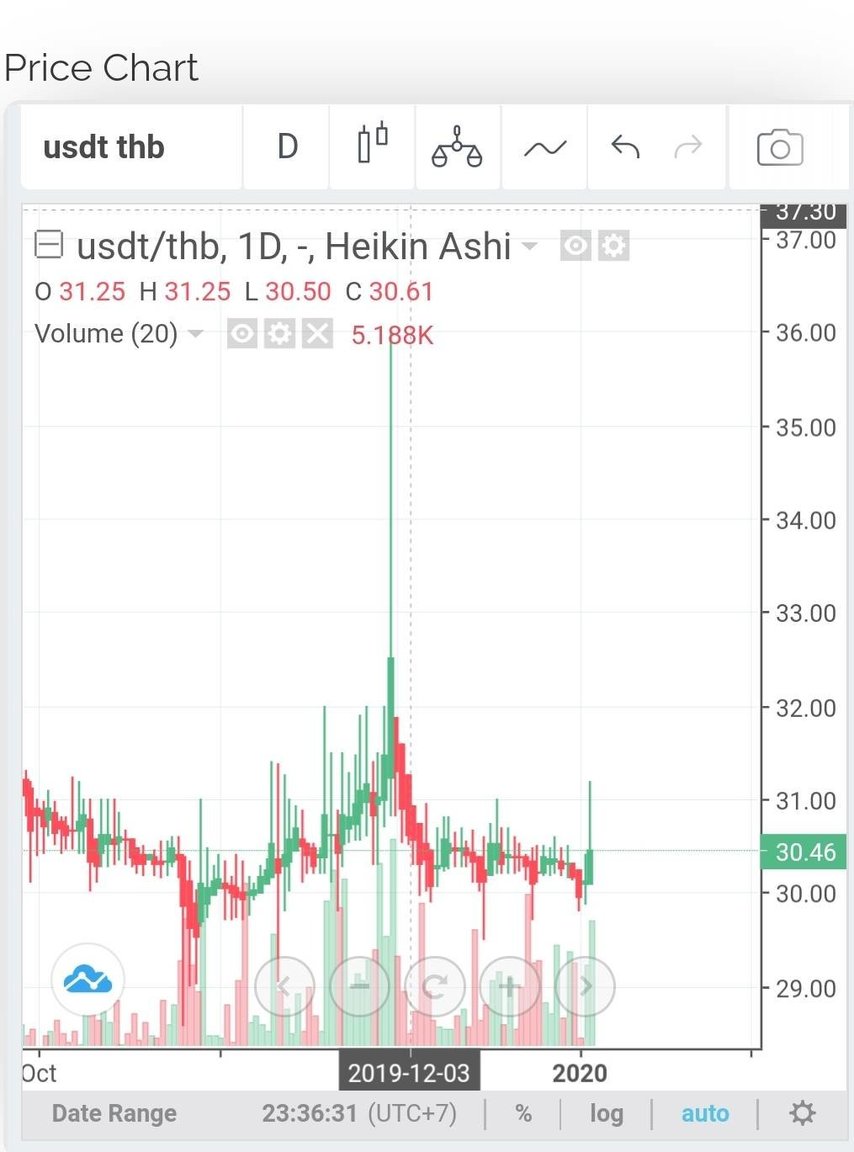Collapse the usdt/thb legend box

tap(49, 245)
